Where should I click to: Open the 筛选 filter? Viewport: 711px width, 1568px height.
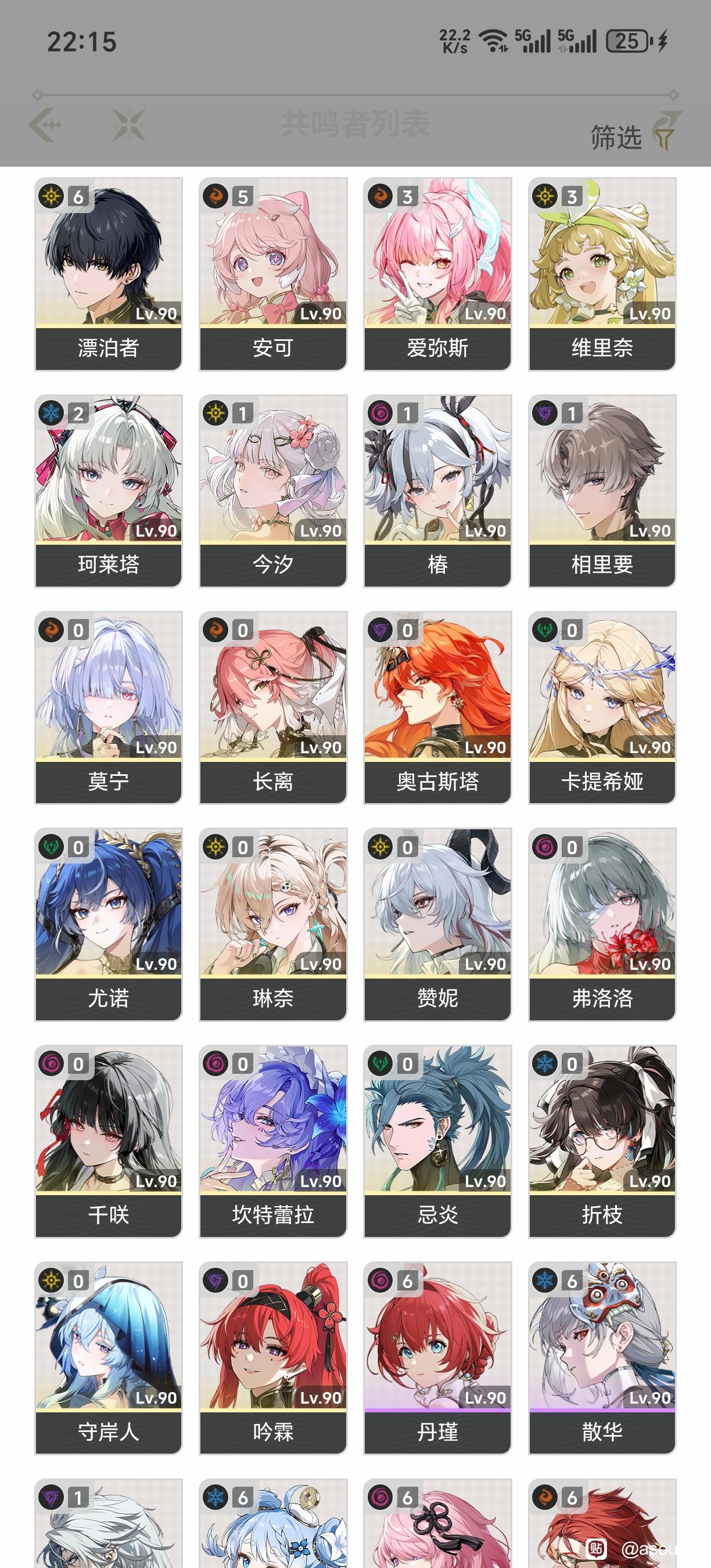pos(634,135)
